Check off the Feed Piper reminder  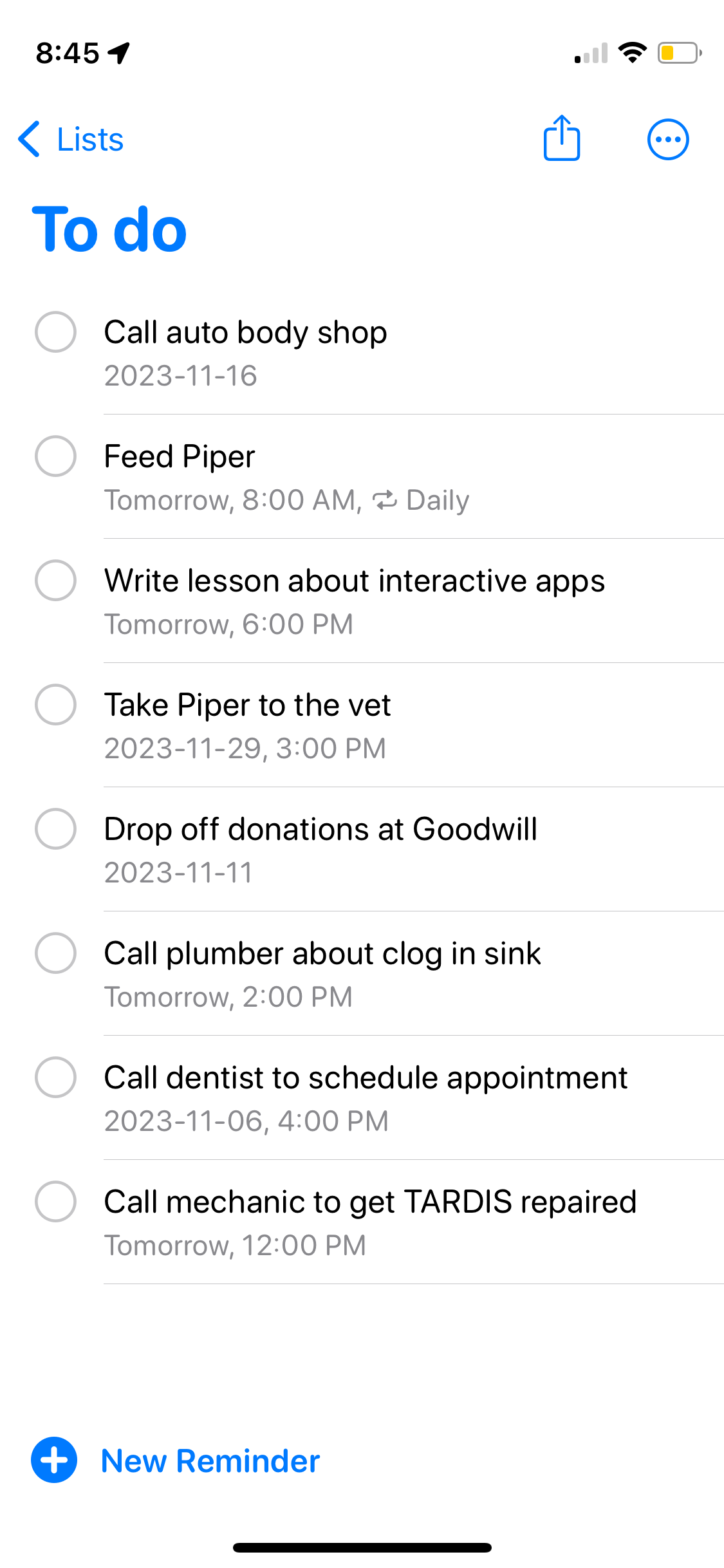pos(55,456)
